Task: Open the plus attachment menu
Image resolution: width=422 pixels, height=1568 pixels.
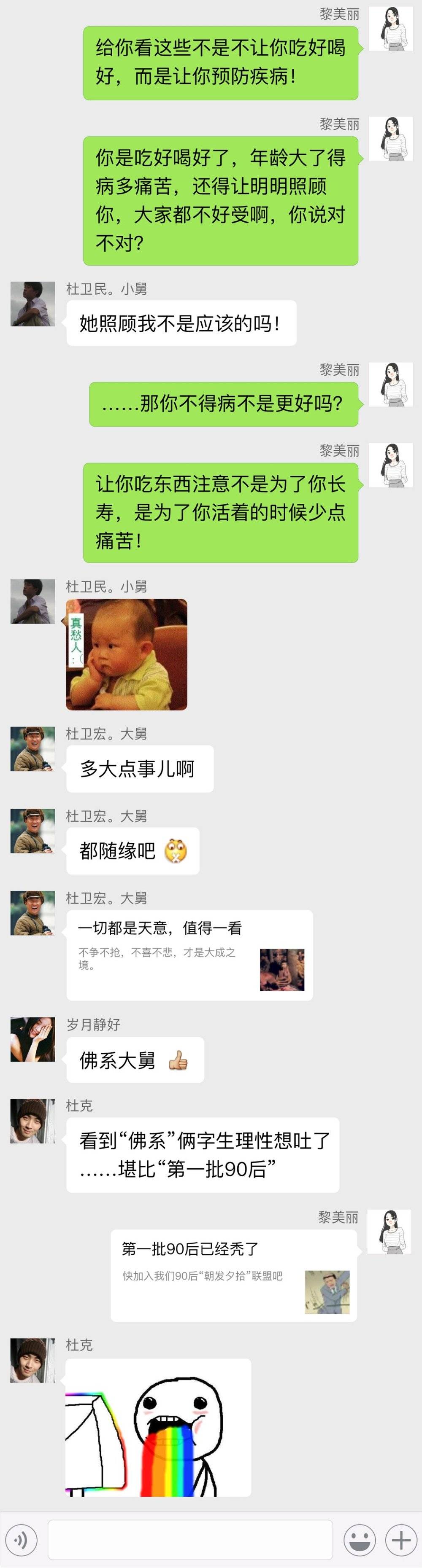Action: pyautogui.click(x=400, y=1540)
